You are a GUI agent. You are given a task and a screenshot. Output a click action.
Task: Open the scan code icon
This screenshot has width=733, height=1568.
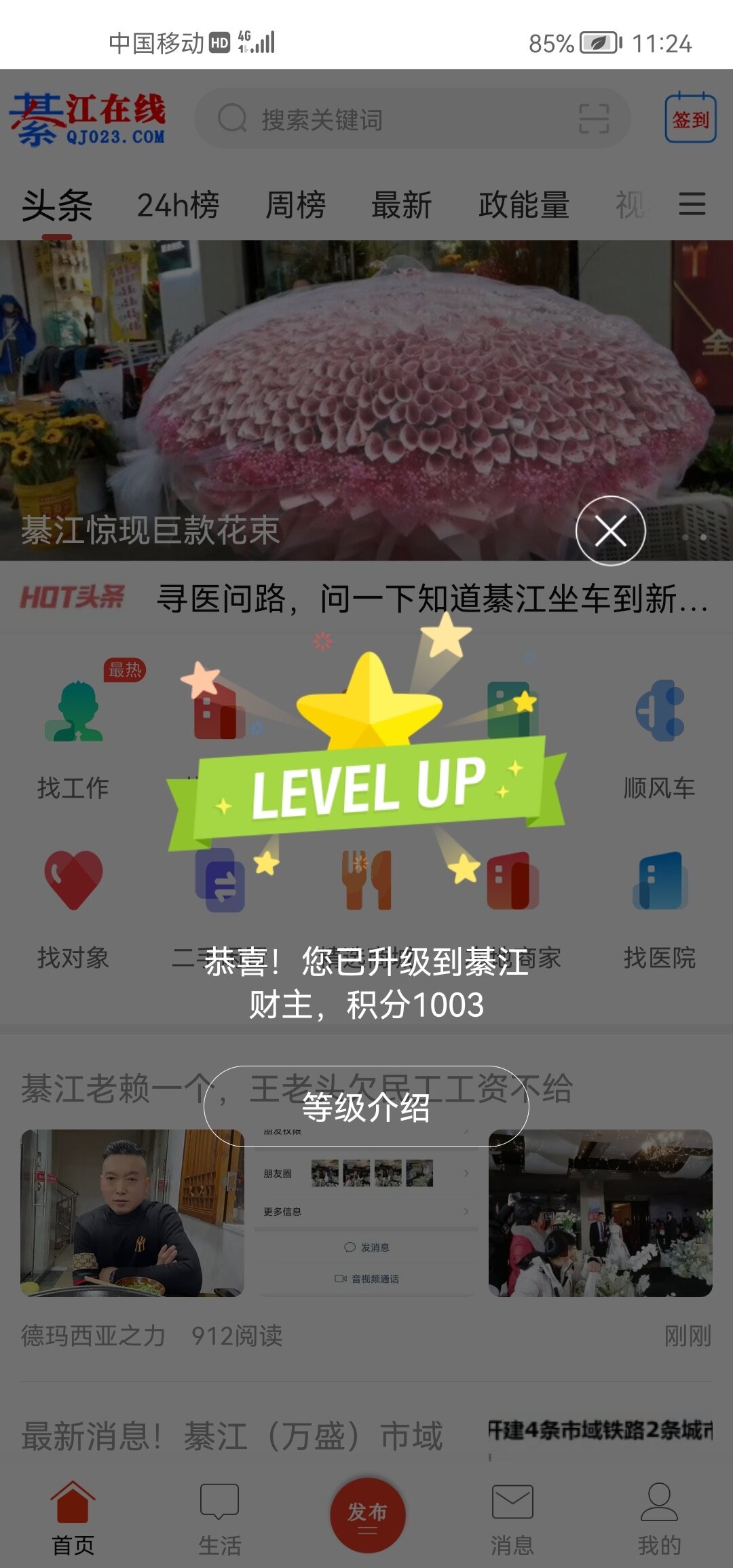point(594,119)
